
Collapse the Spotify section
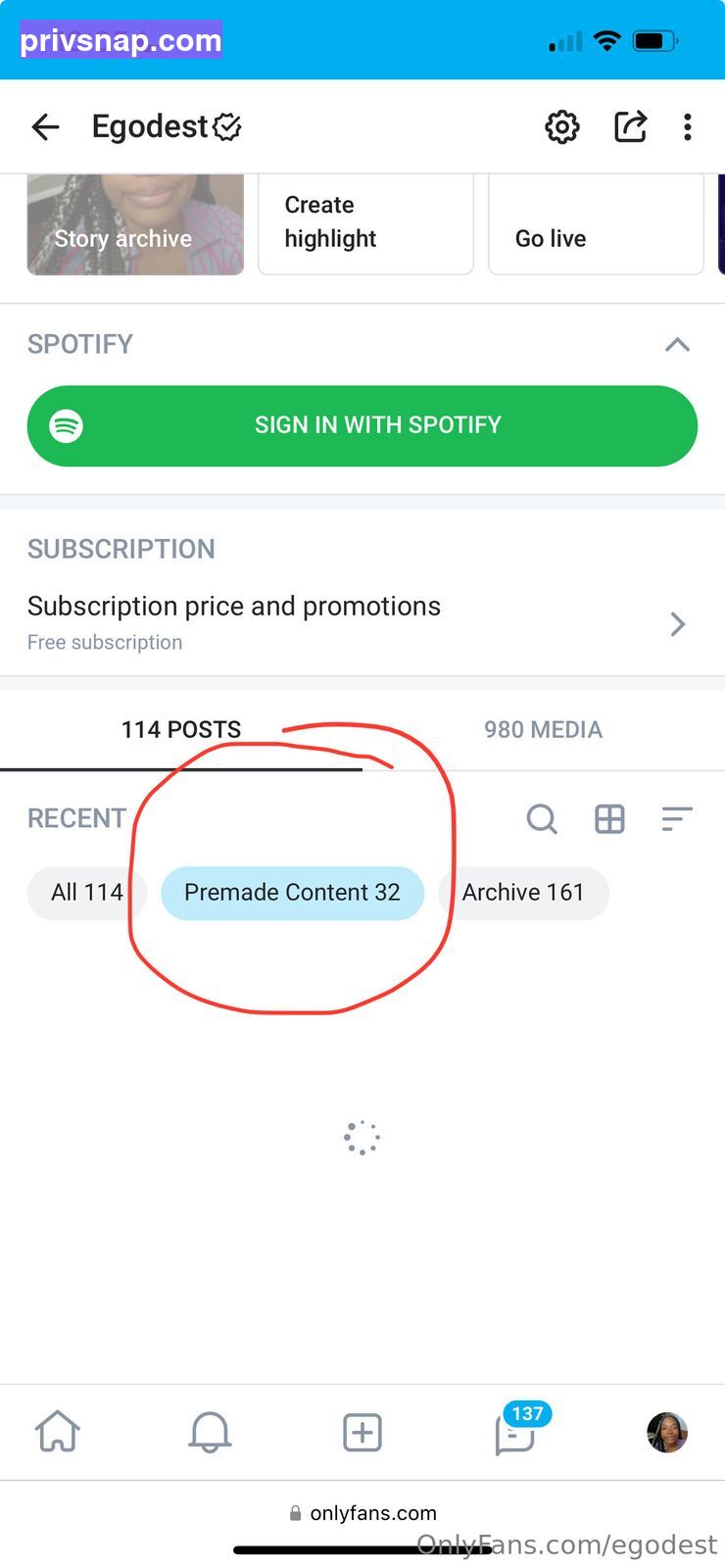click(677, 344)
